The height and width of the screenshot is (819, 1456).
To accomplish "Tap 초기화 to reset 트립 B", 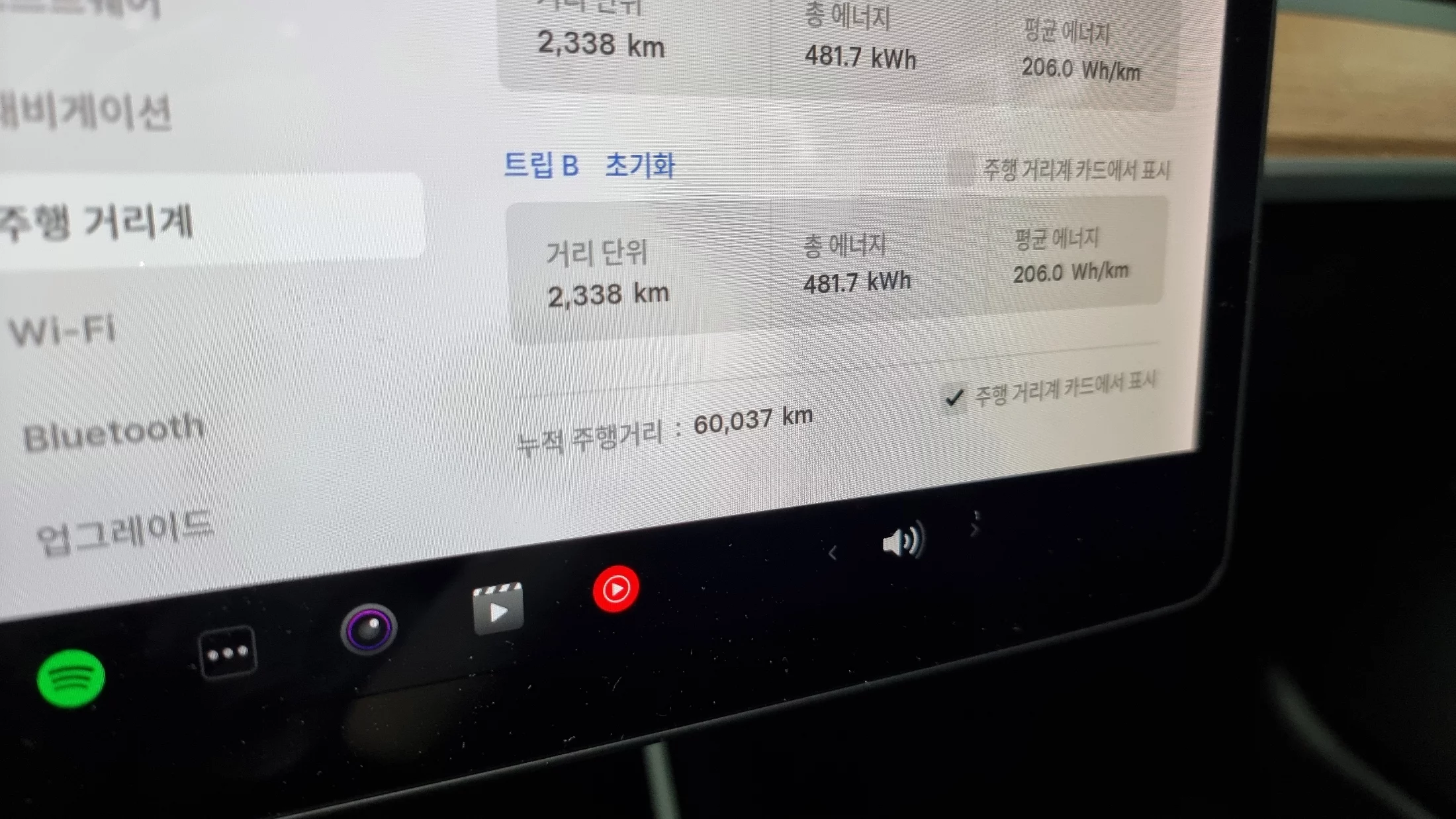I will [x=640, y=165].
